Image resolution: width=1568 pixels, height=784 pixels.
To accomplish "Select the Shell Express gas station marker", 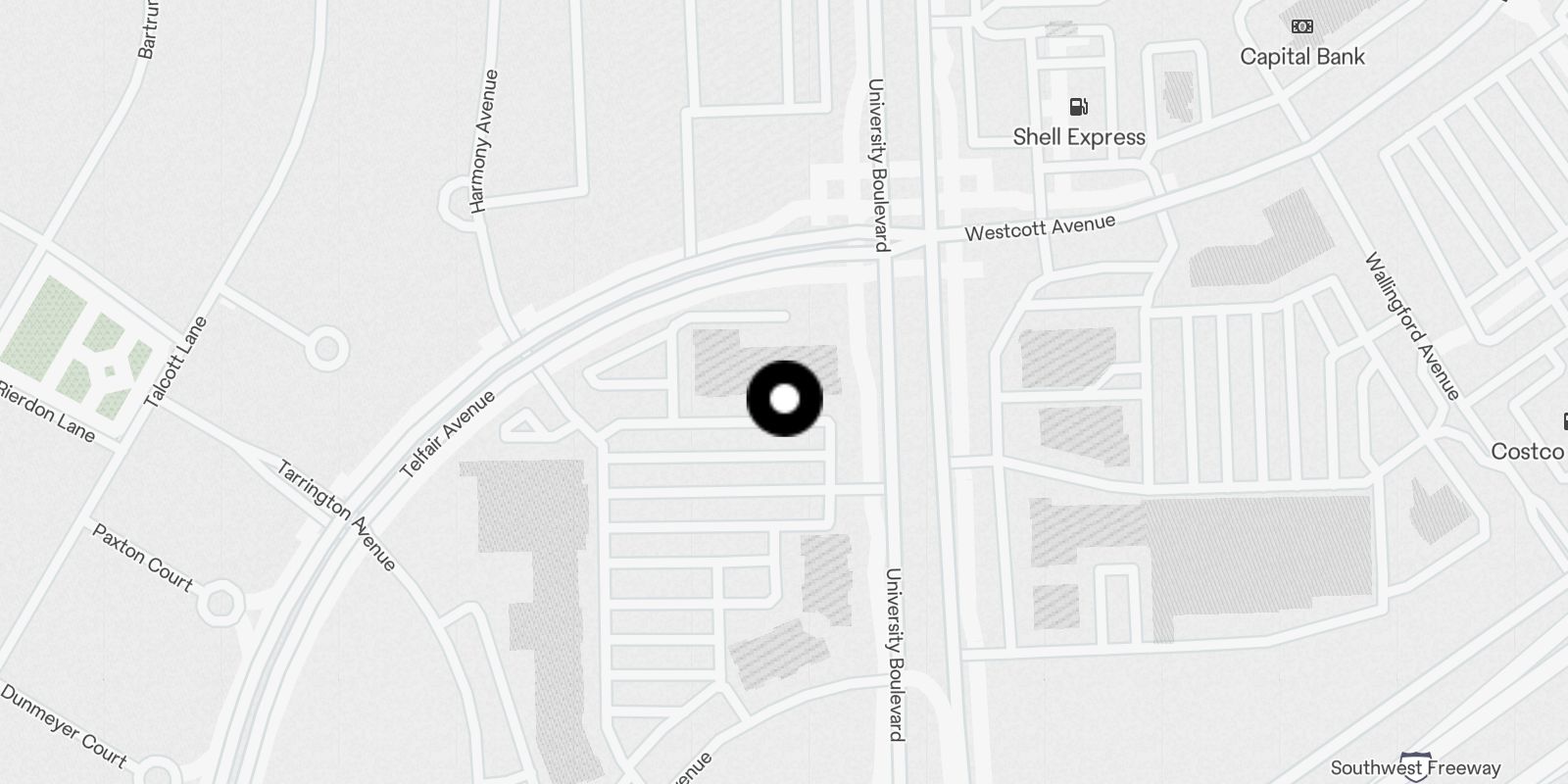I will pos(1078,107).
